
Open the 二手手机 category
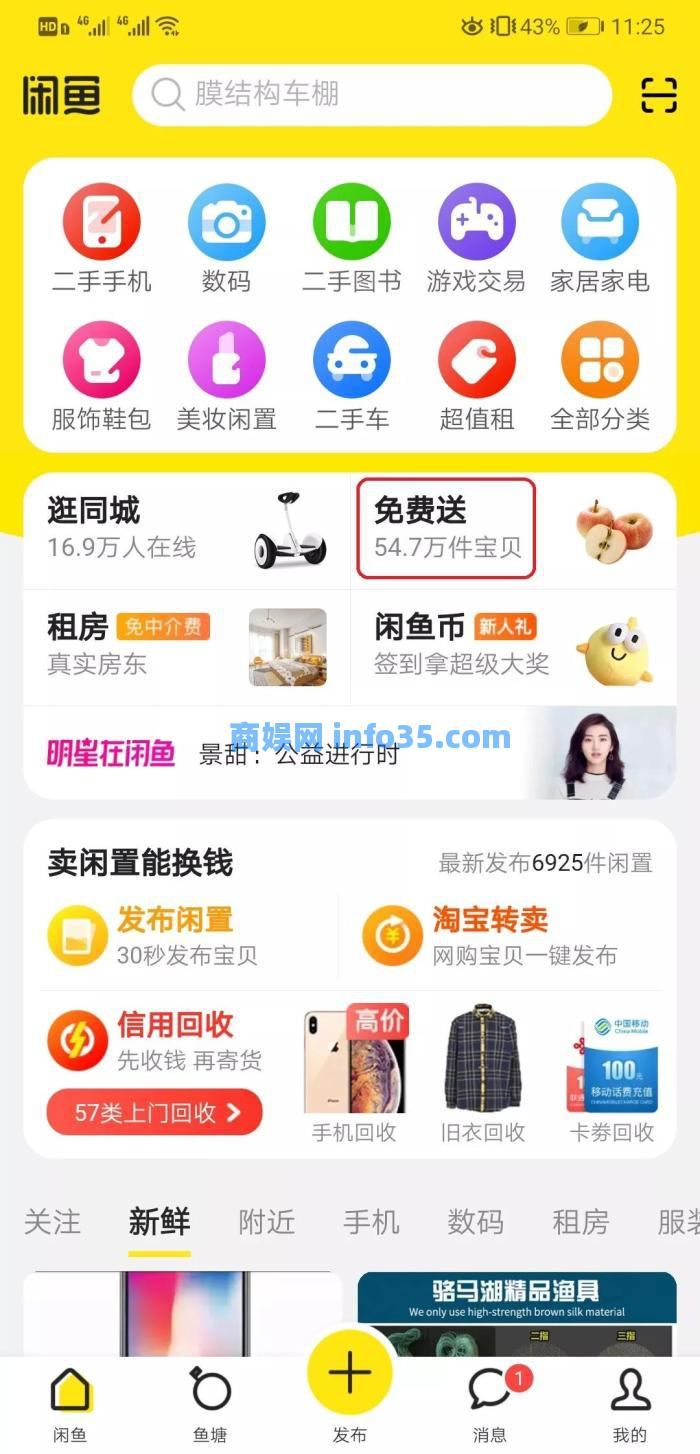101,238
